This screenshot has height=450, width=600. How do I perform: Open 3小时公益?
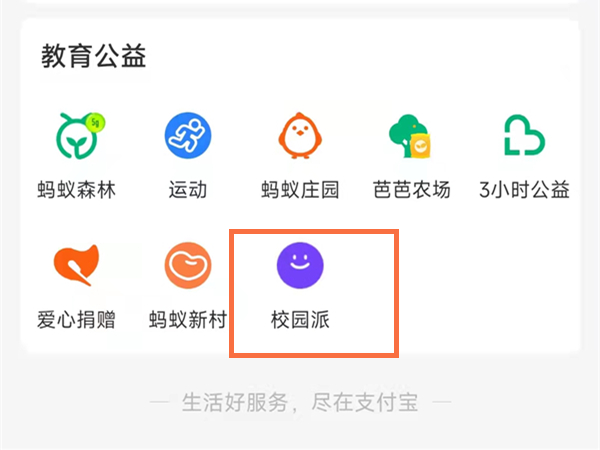click(523, 137)
